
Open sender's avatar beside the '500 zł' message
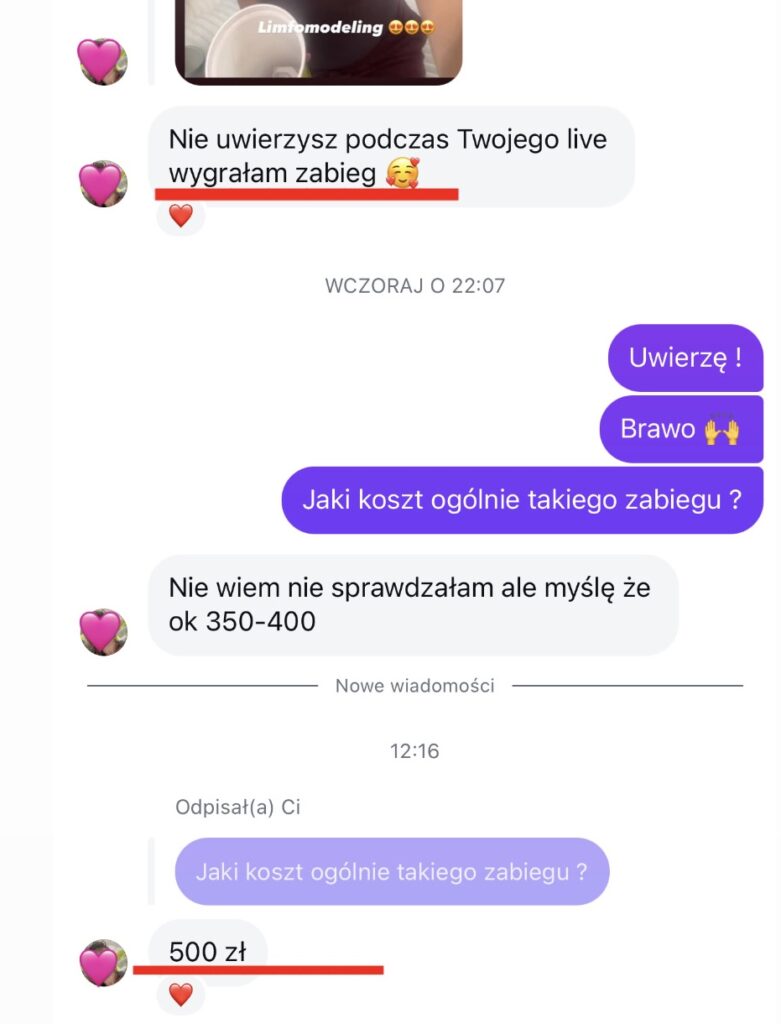[103, 963]
